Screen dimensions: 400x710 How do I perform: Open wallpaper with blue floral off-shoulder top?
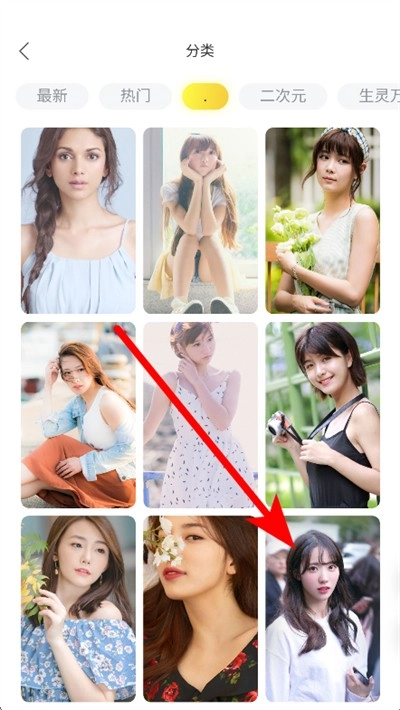coord(78,609)
